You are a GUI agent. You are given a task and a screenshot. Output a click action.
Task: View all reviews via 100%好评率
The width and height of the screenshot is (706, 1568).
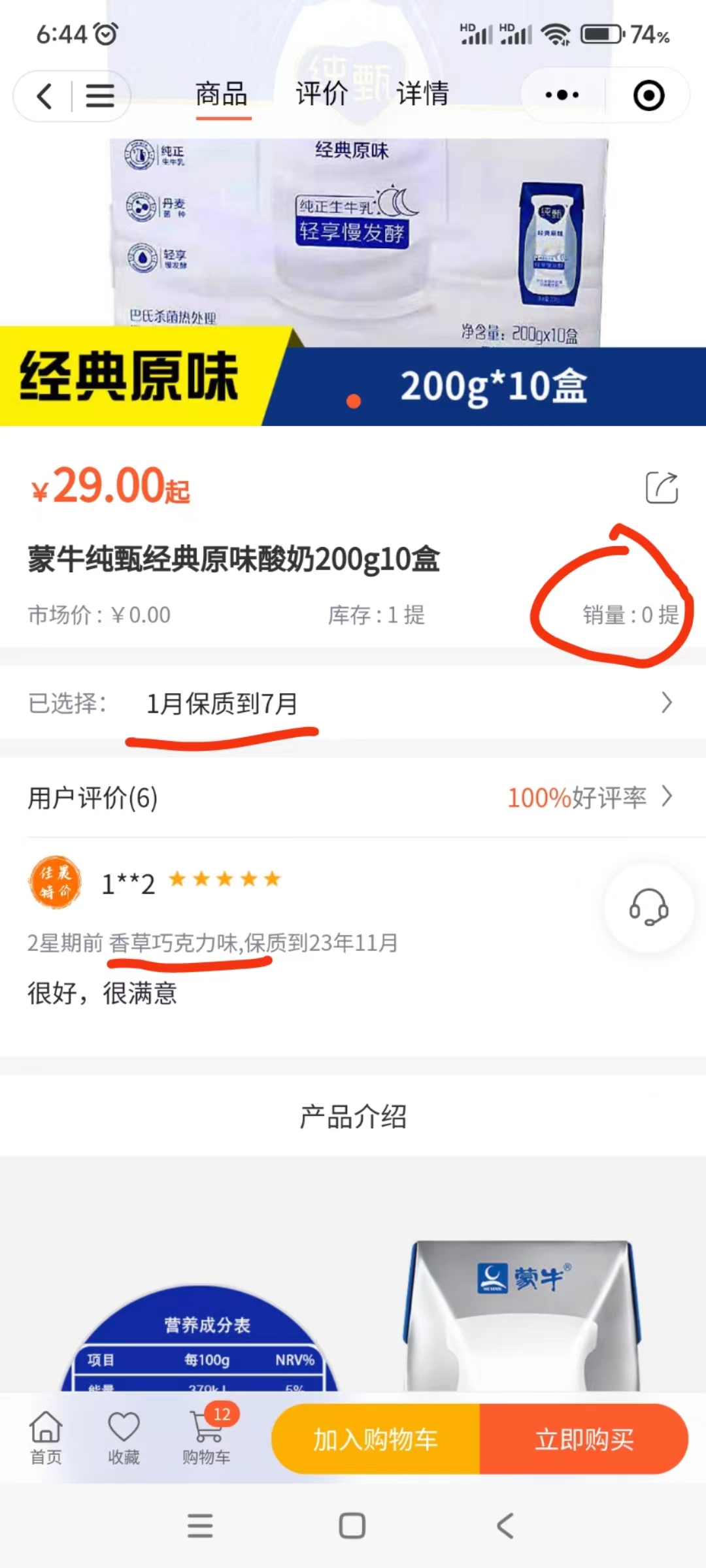coord(588,797)
